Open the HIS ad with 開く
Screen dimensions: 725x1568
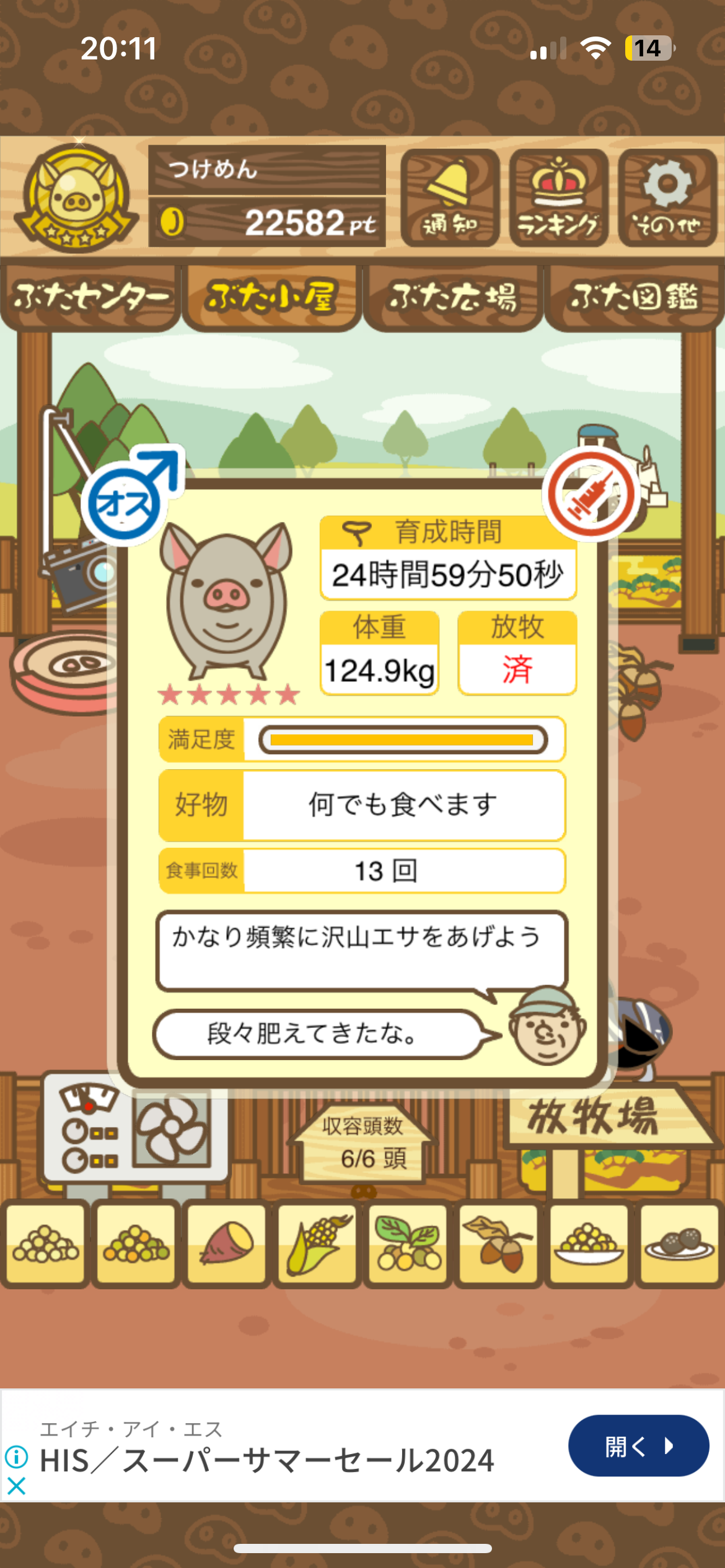(638, 1445)
